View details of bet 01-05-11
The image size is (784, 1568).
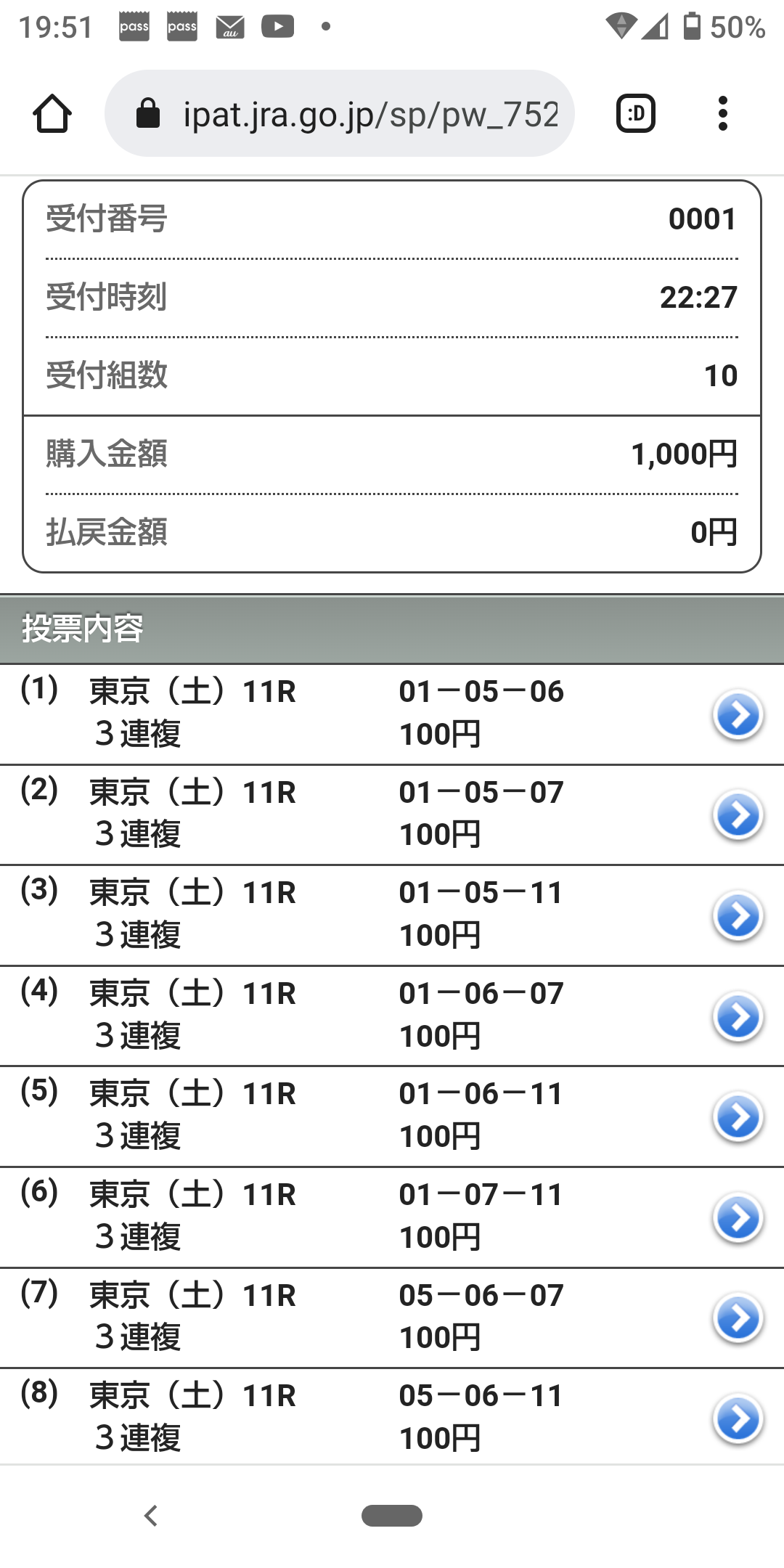738,916
